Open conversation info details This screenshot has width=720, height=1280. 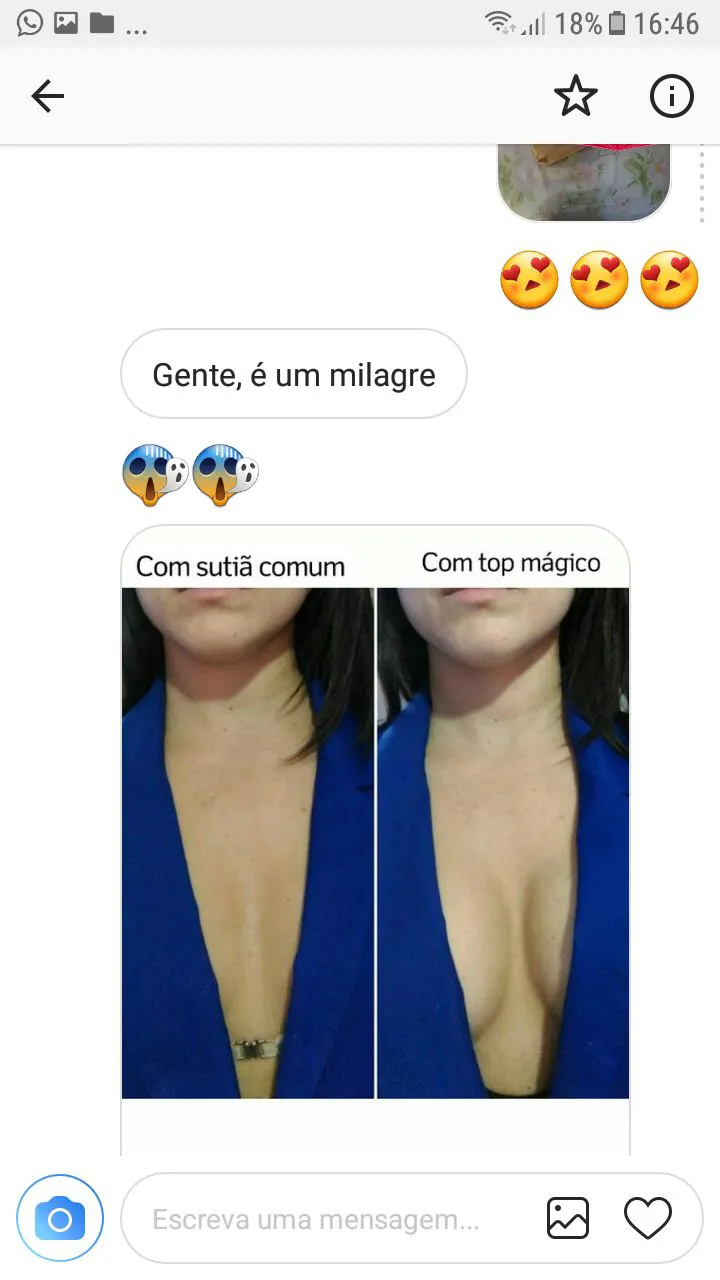(671, 97)
